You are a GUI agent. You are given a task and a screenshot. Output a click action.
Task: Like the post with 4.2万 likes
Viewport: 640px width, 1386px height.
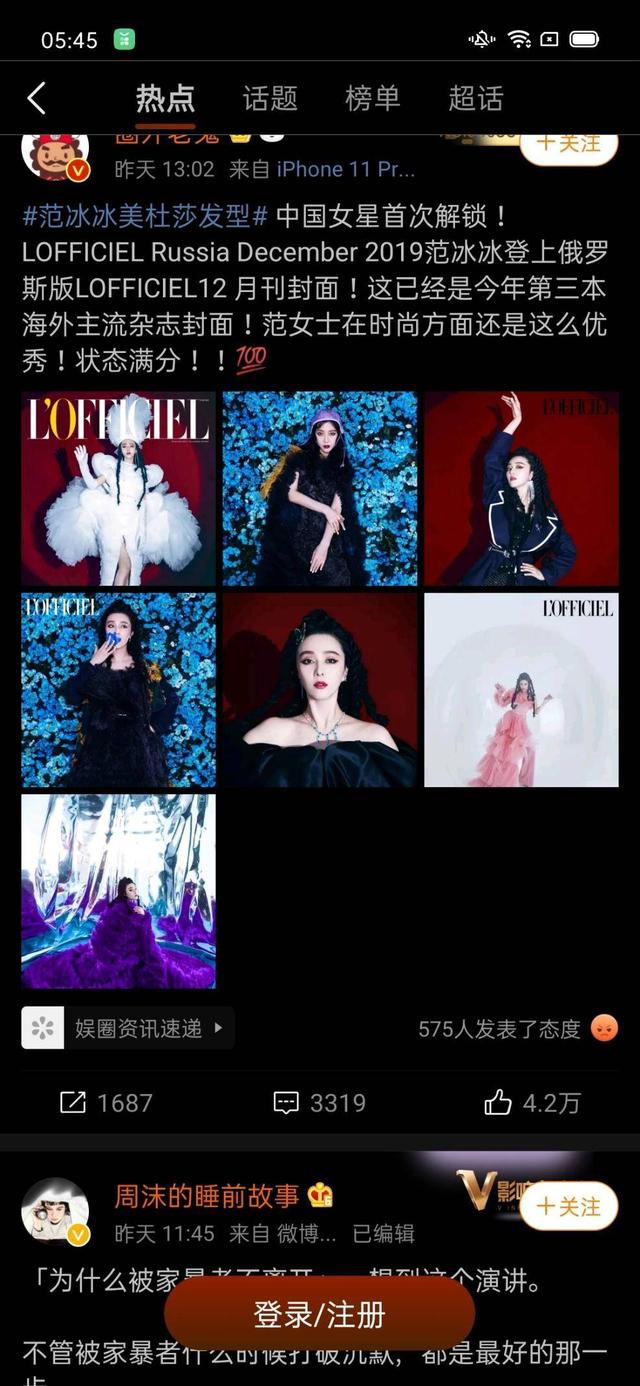pyautogui.click(x=532, y=1103)
